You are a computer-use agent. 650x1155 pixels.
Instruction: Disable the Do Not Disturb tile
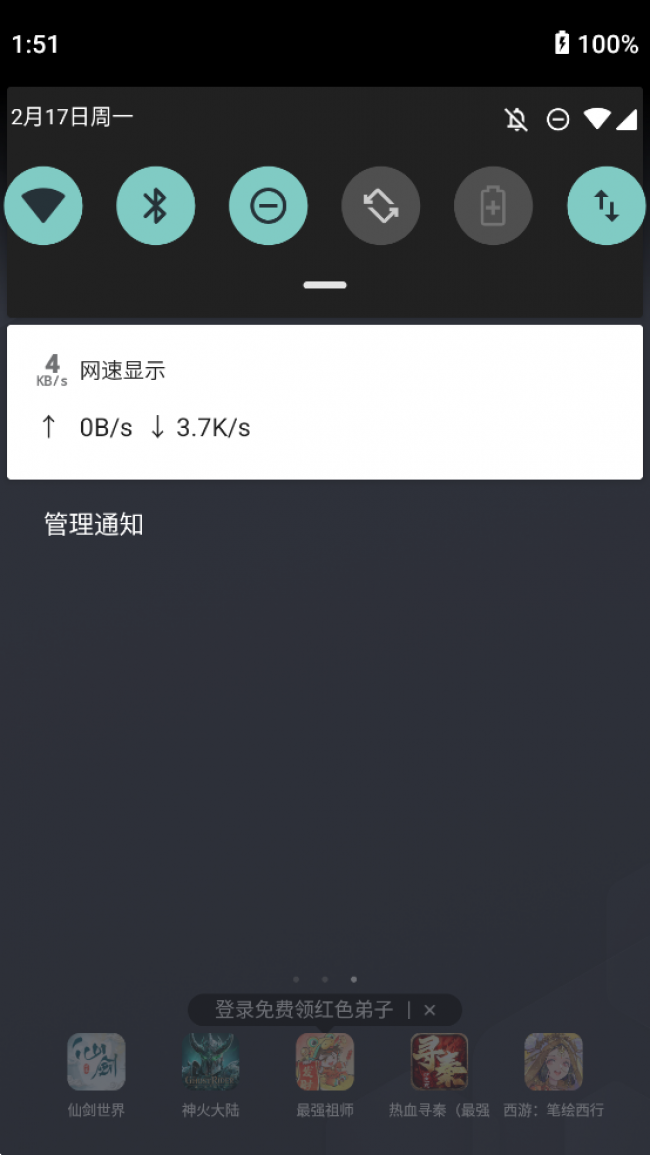coord(268,206)
